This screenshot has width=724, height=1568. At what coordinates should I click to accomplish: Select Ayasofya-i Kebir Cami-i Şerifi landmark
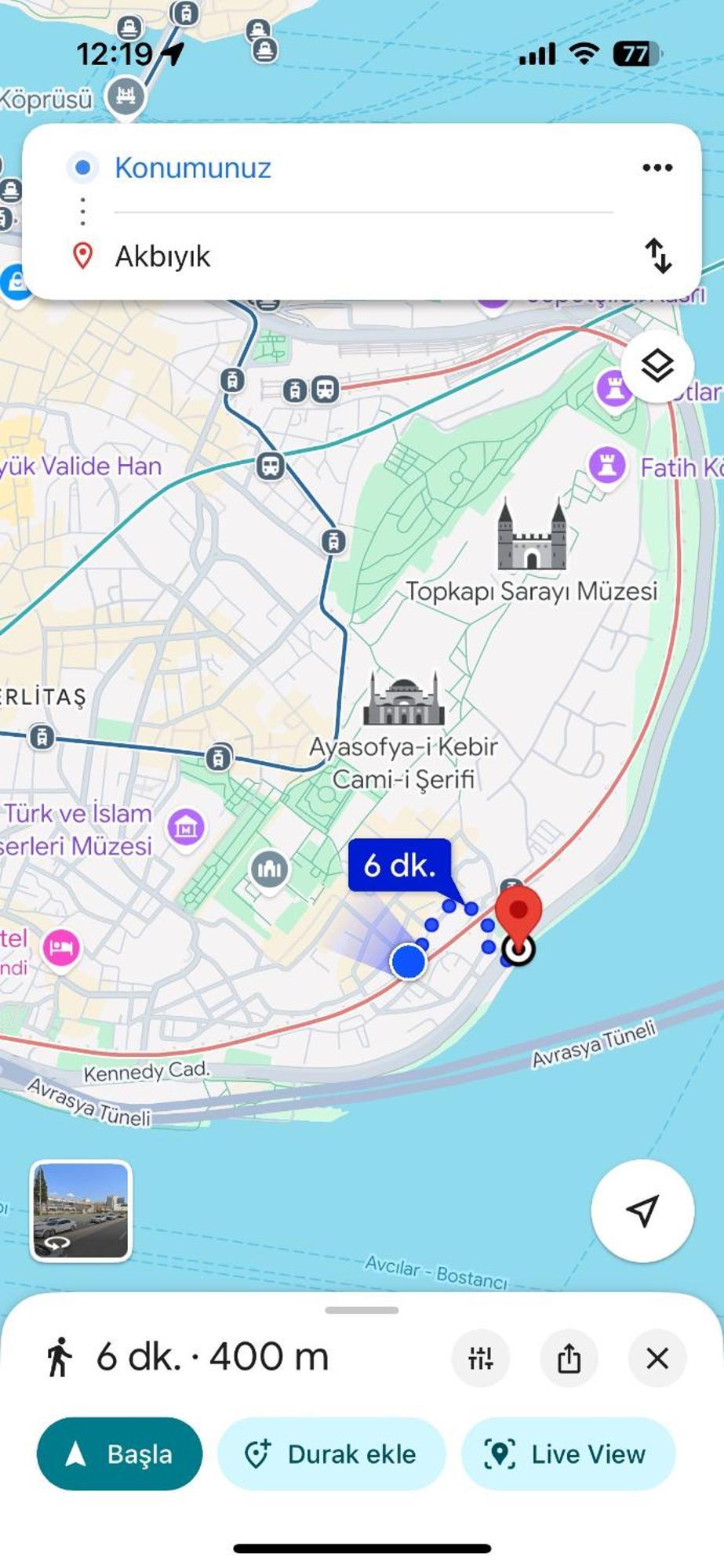pyautogui.click(x=403, y=700)
